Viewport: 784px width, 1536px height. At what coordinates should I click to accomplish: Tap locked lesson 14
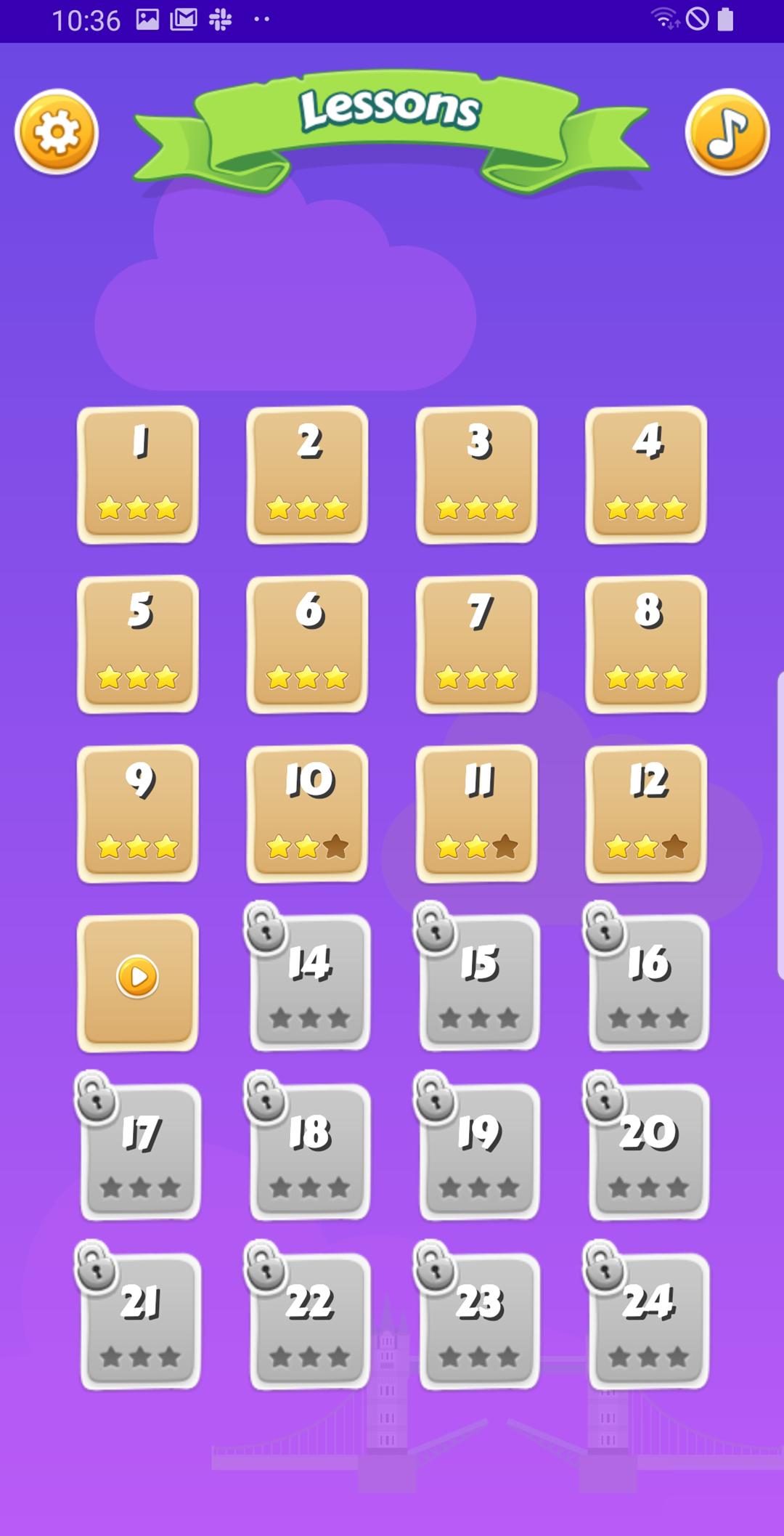(x=310, y=982)
